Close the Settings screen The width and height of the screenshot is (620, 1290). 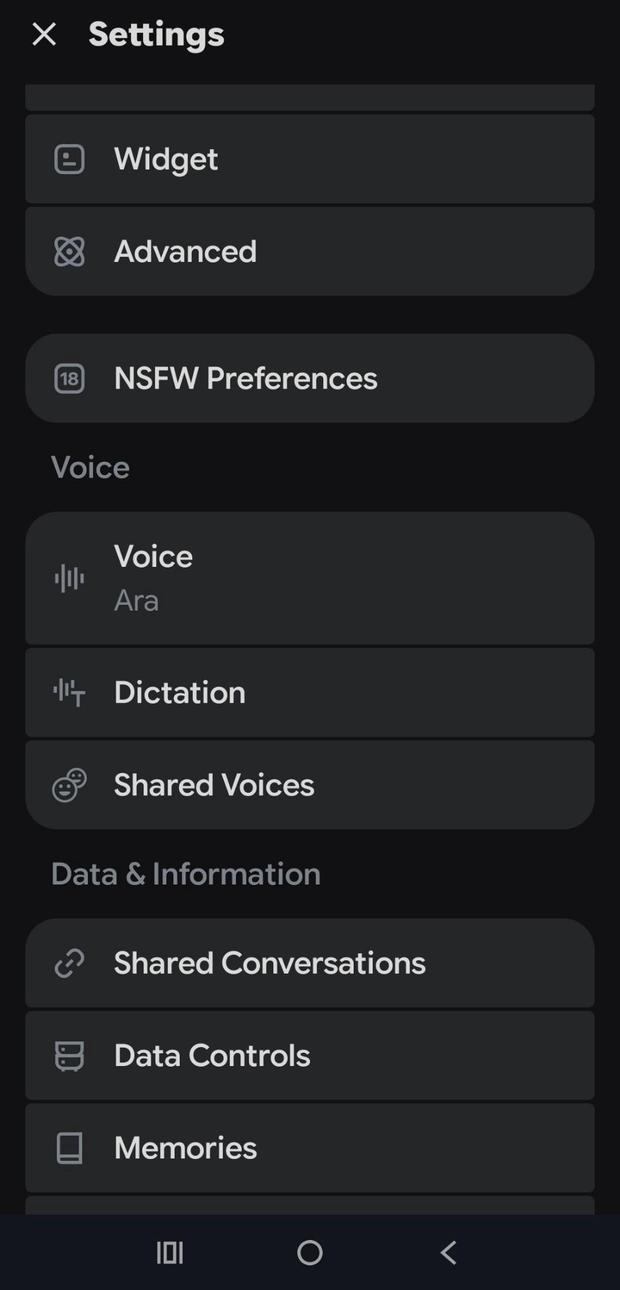pos(44,35)
